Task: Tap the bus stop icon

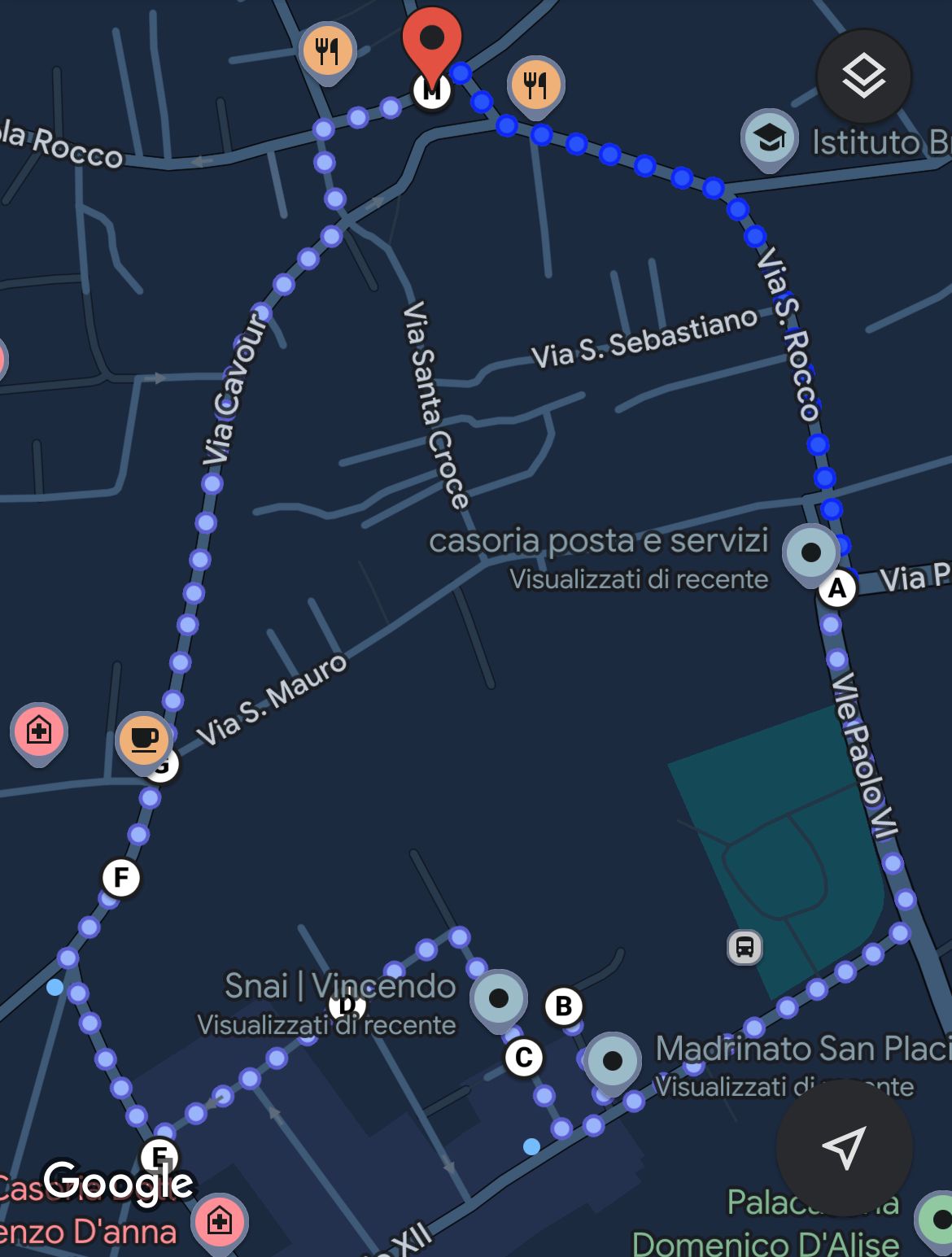Action: point(744,947)
